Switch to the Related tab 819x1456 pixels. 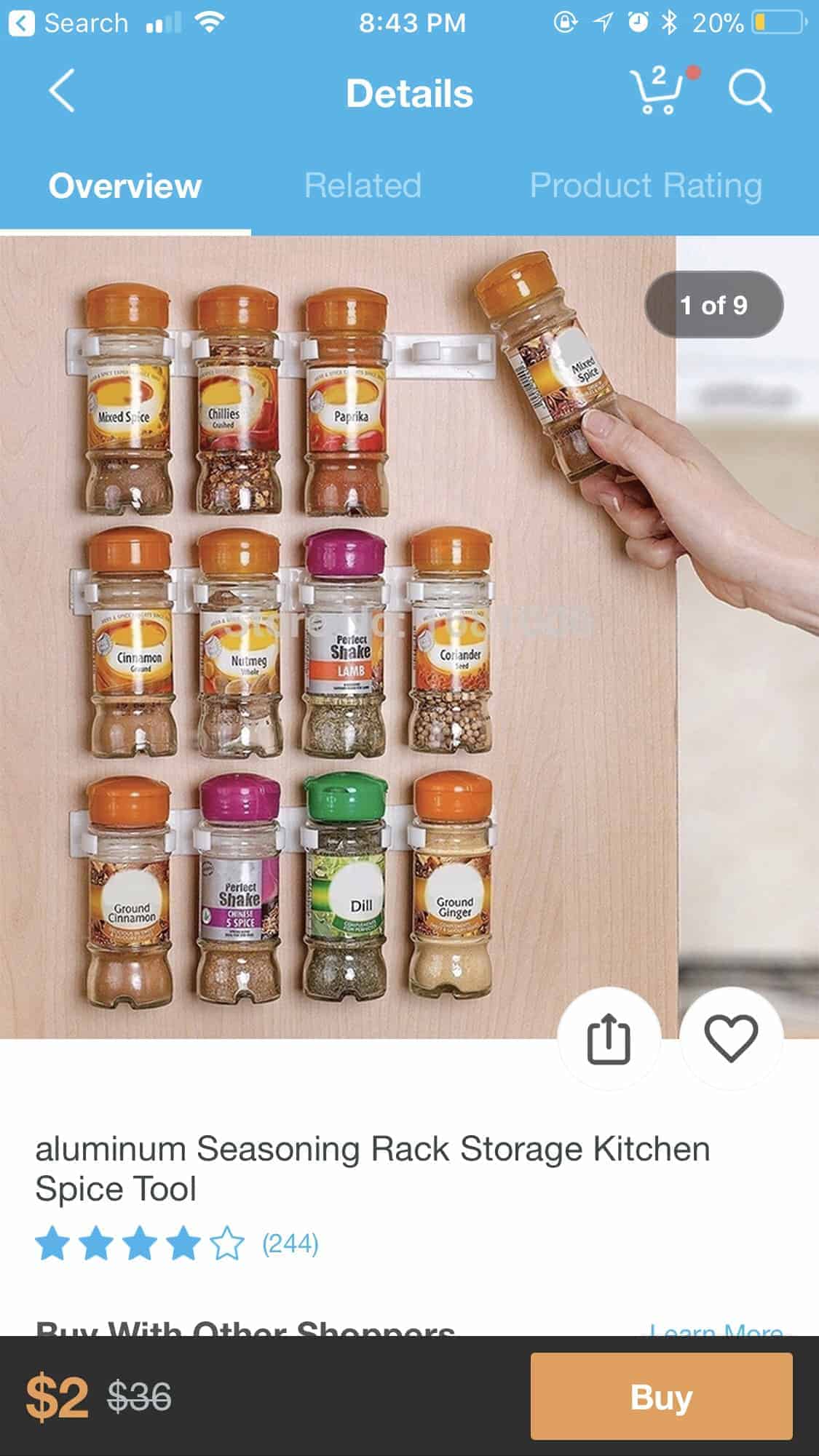click(364, 184)
